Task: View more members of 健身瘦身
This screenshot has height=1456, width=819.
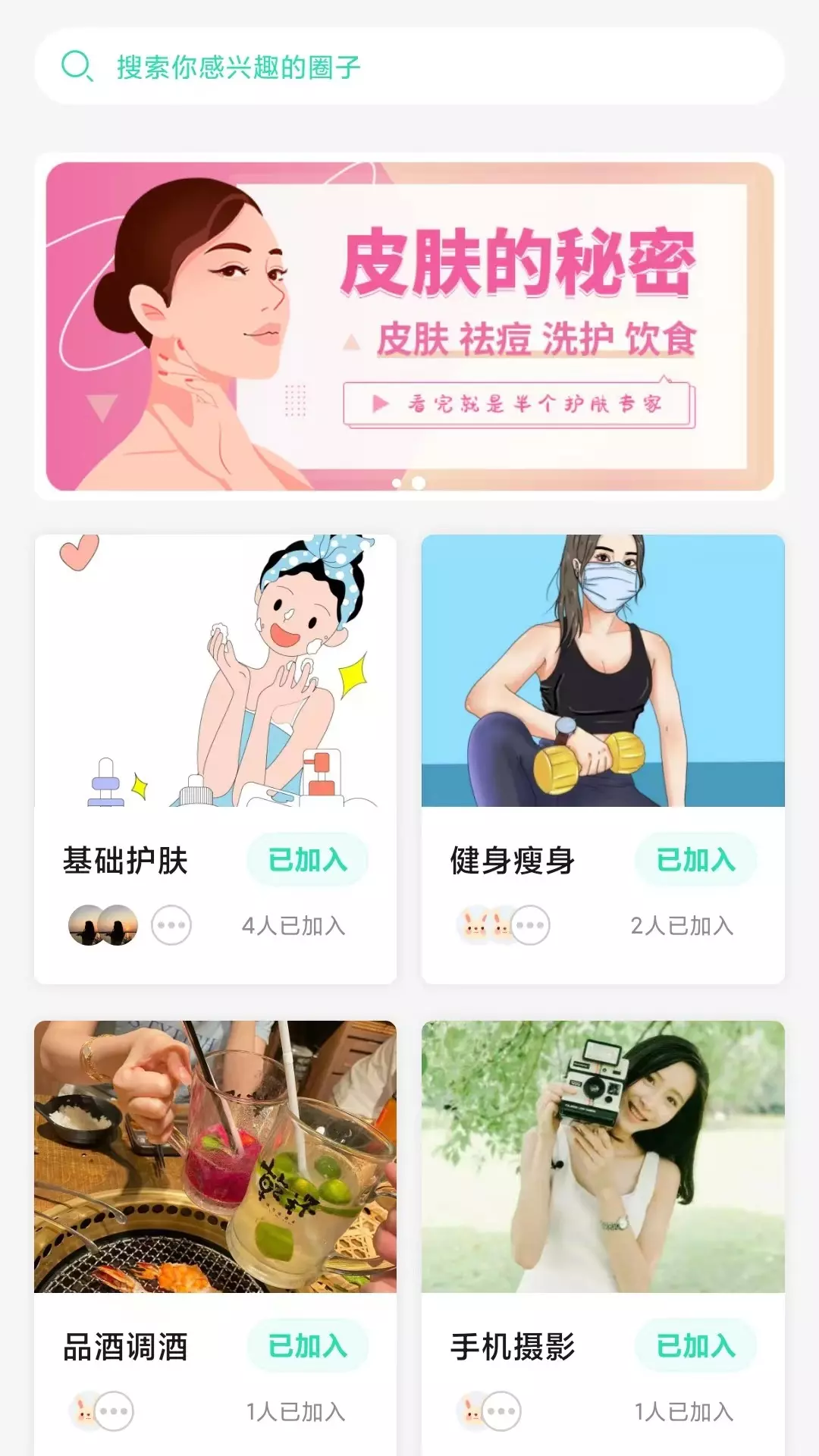Action: 530,925
